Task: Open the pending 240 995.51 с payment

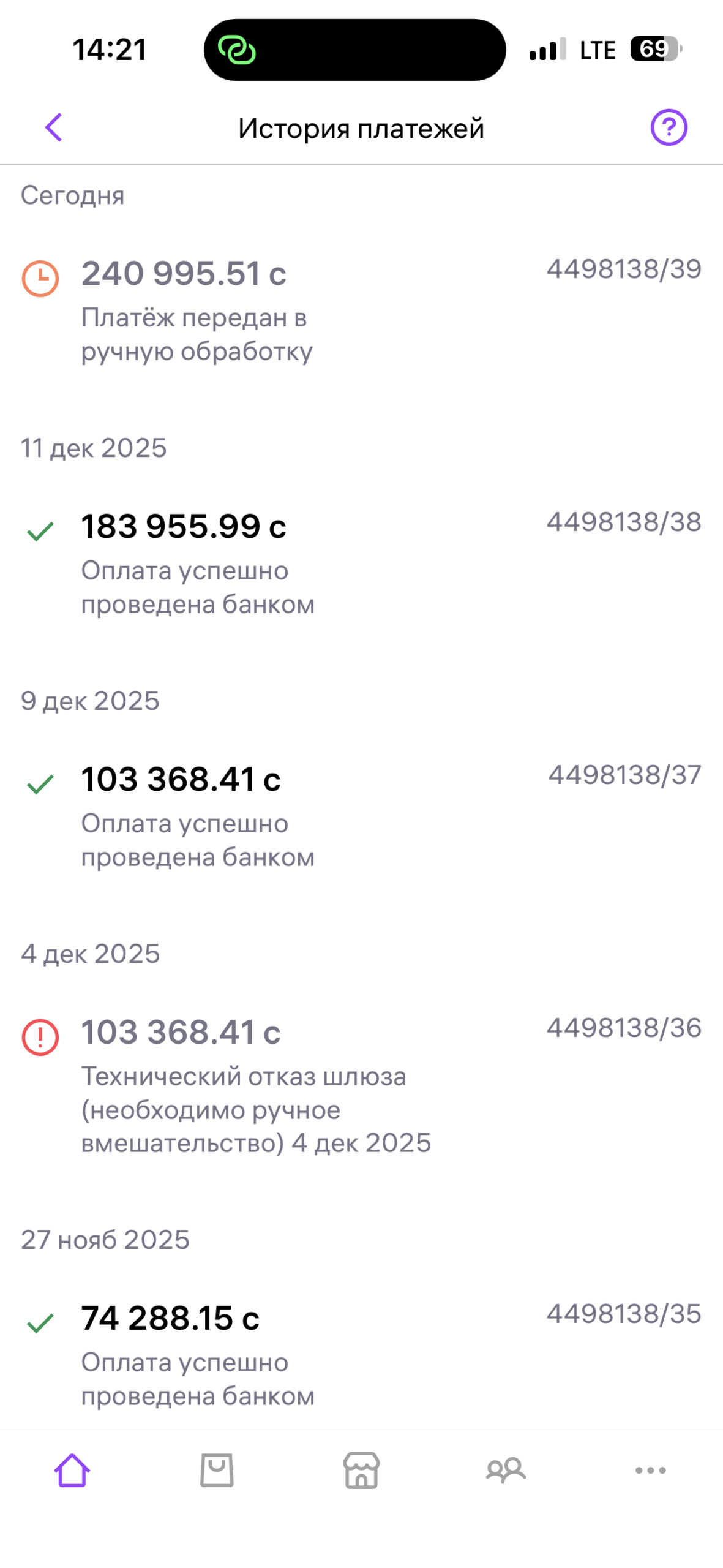Action: point(361,309)
